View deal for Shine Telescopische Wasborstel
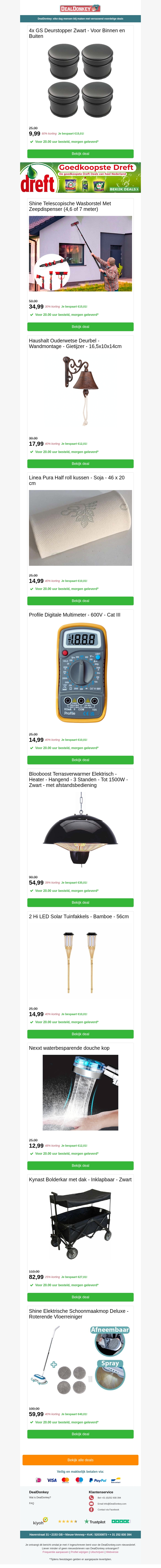Viewport: 161px width, 1568px height. pyautogui.click(x=80, y=327)
